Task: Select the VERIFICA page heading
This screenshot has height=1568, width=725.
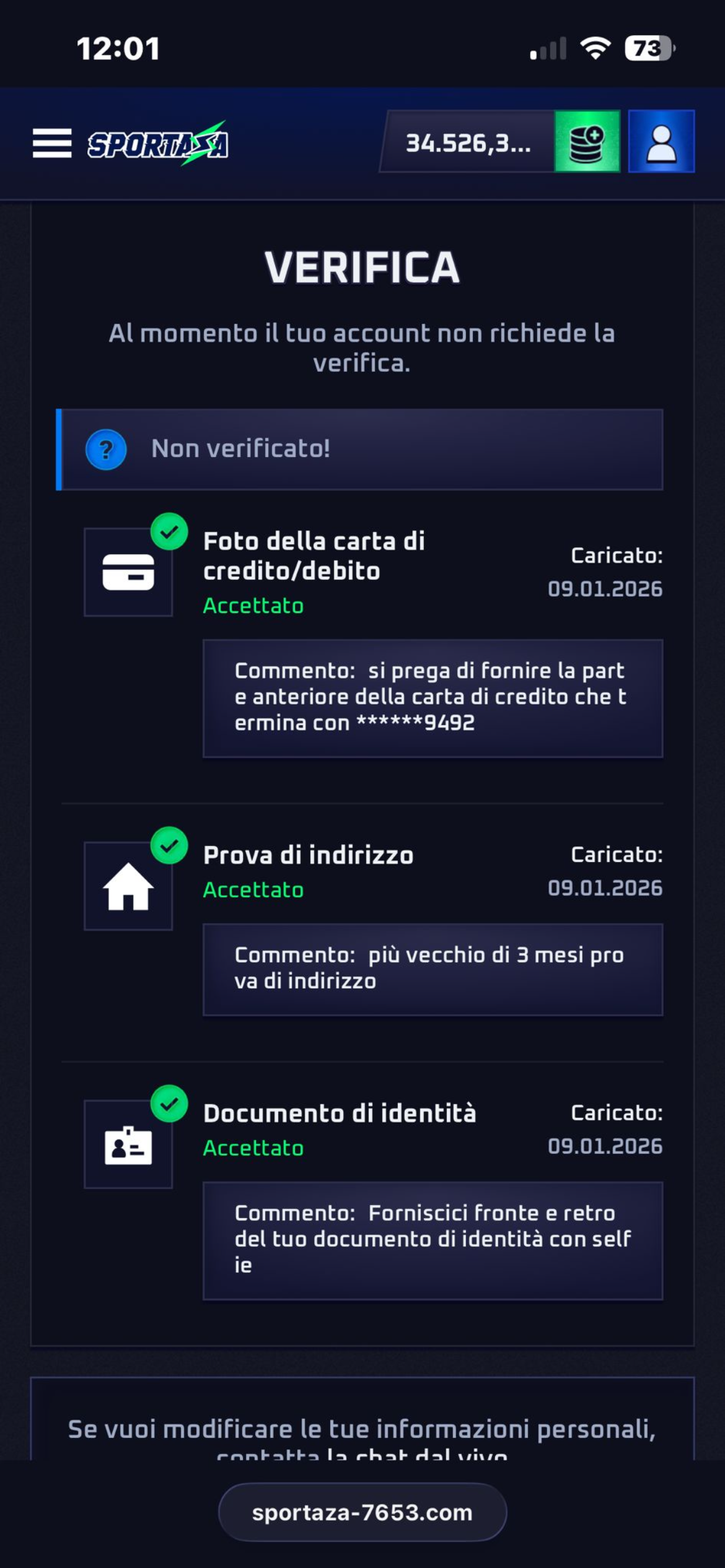Action: pyautogui.click(x=362, y=267)
